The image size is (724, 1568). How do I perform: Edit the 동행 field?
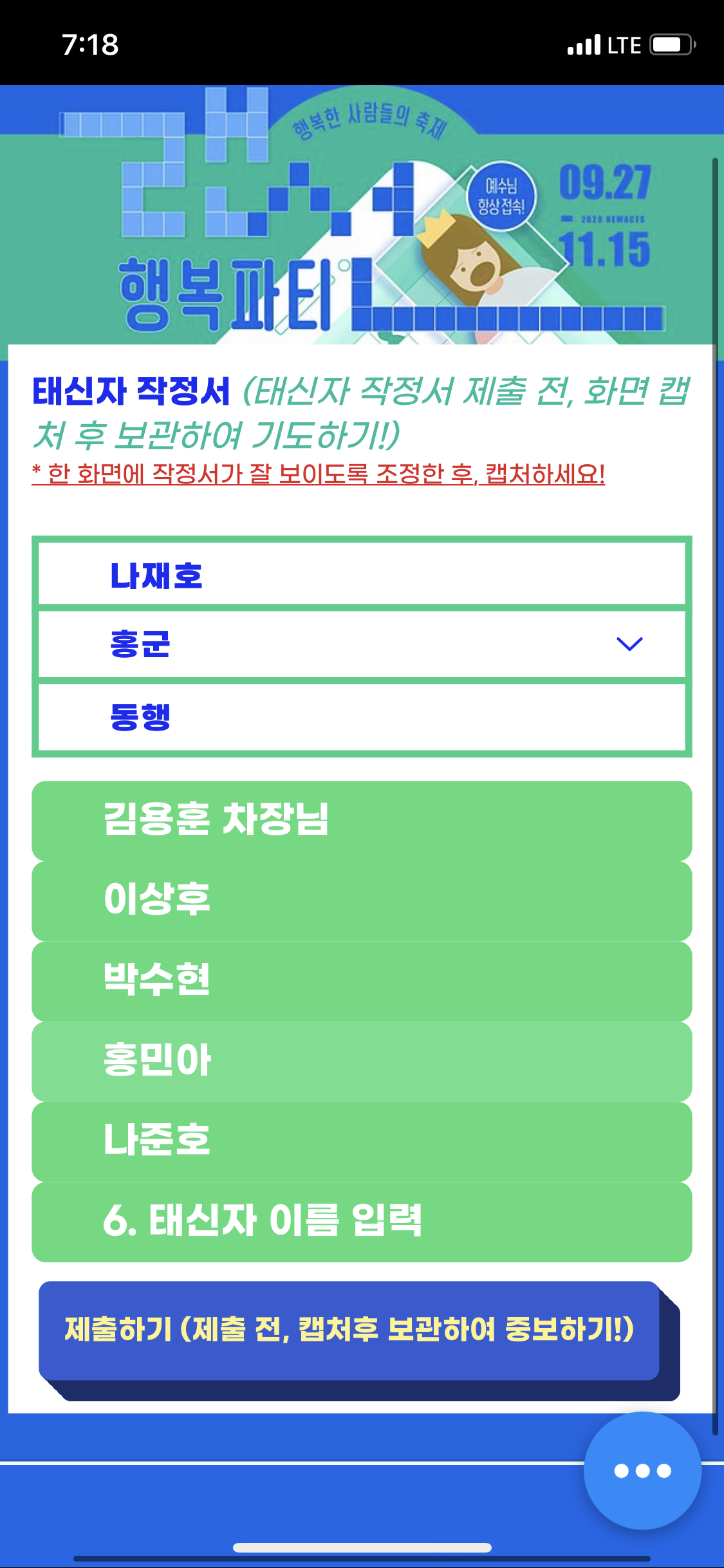click(x=362, y=716)
